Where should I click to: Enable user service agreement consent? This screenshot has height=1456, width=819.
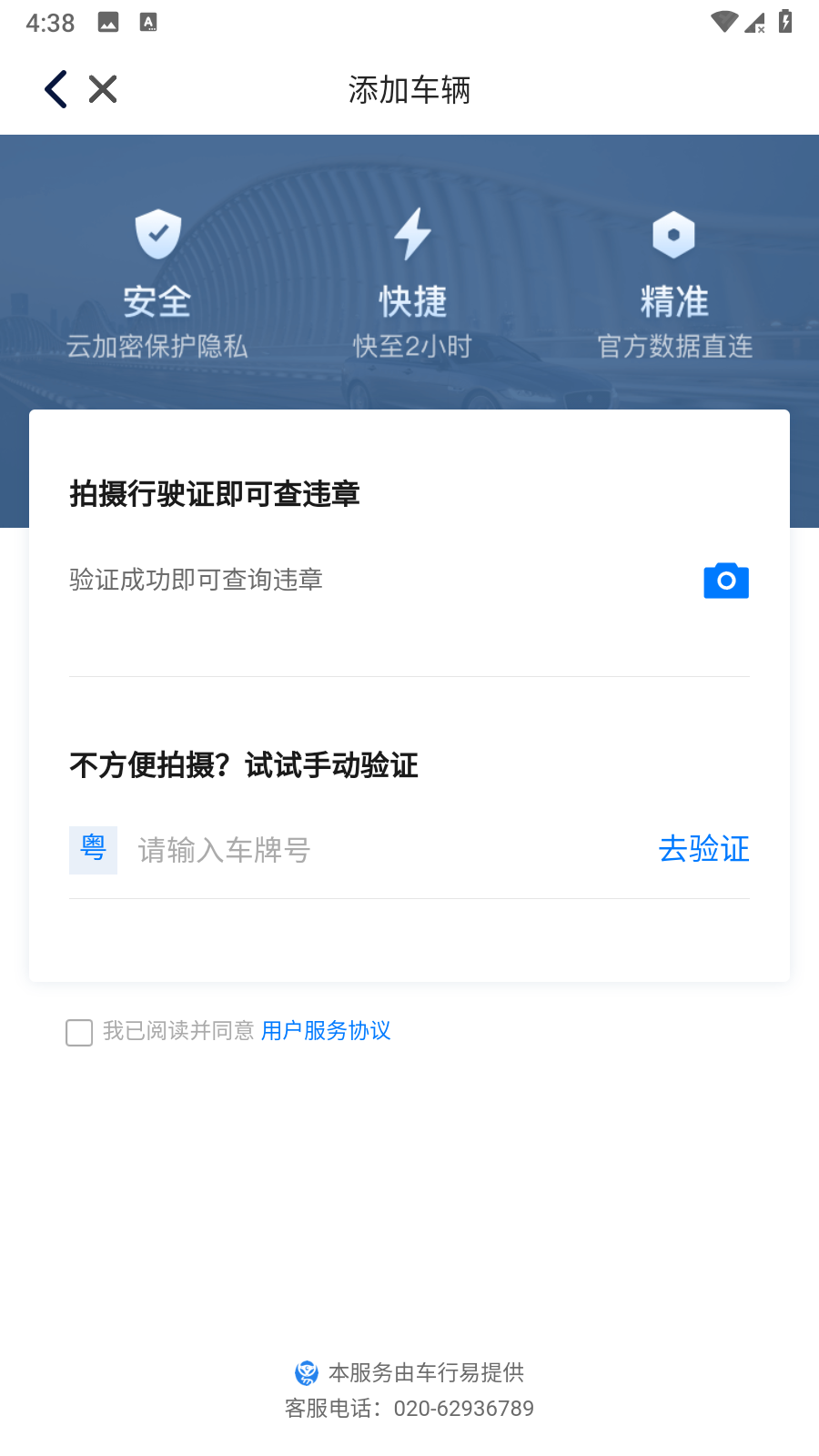(x=79, y=1032)
